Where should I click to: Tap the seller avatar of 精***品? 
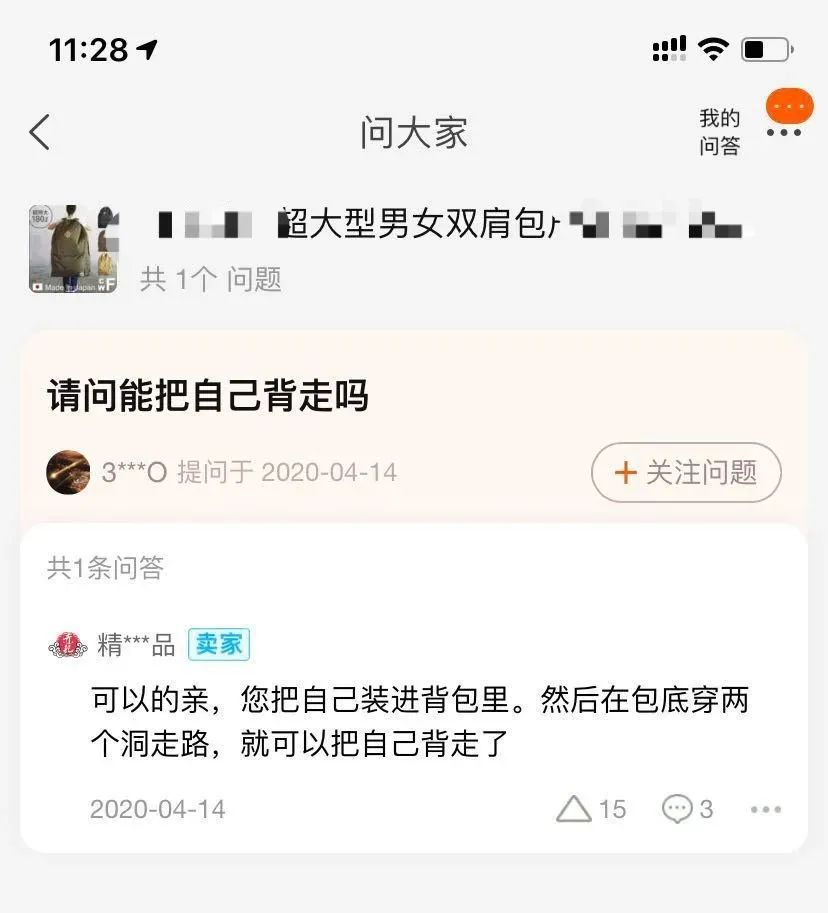click(x=69, y=645)
